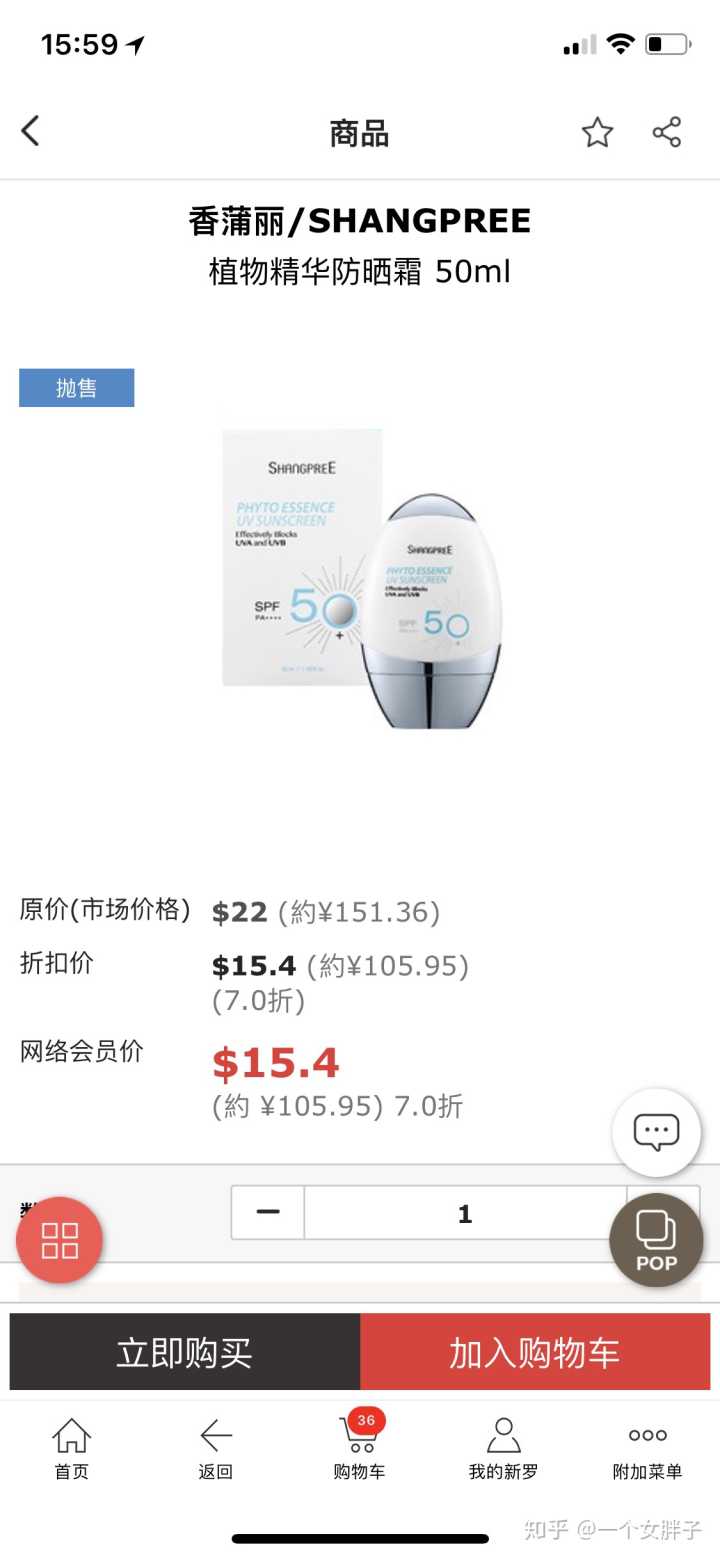Select 返回 in the bottom bar
Image resolution: width=720 pixels, height=1559 pixels.
[x=215, y=1448]
